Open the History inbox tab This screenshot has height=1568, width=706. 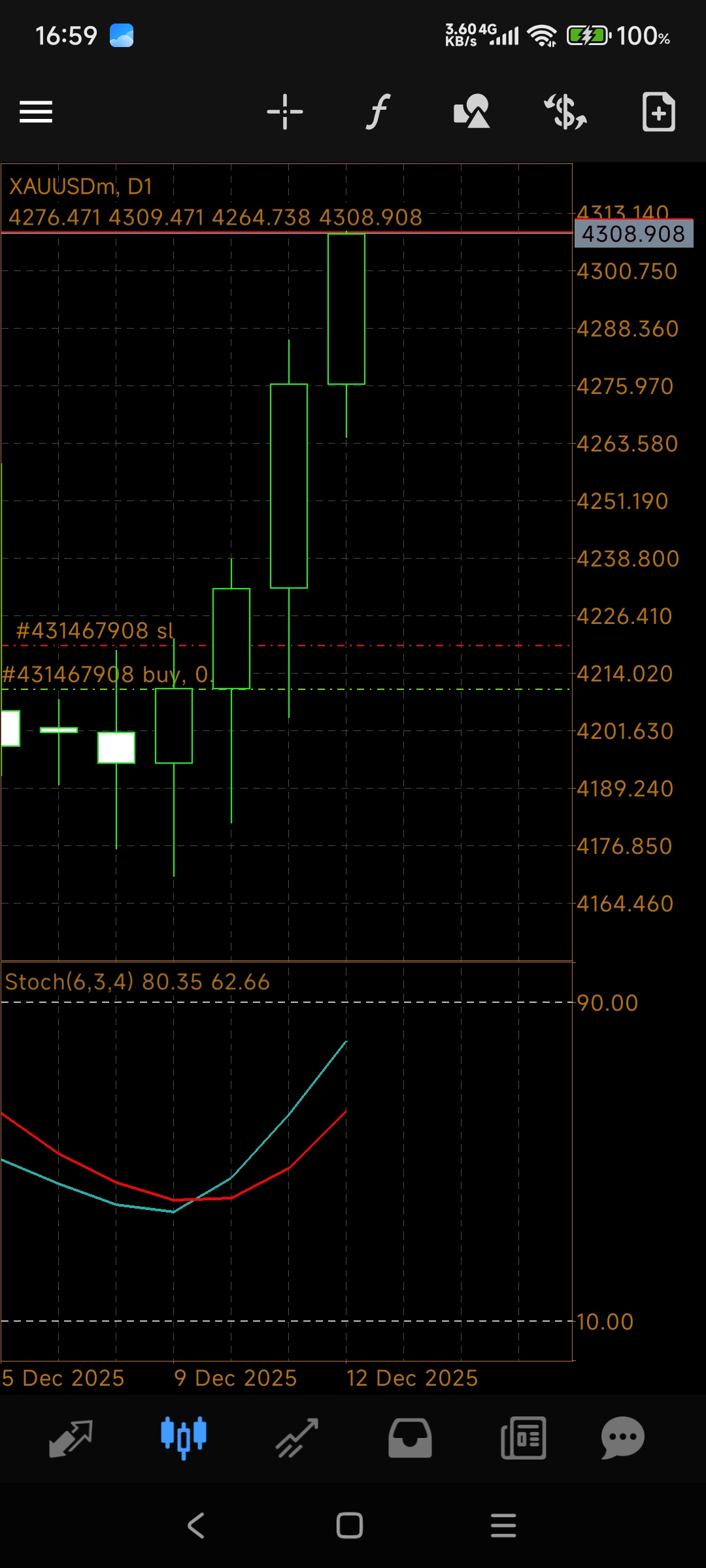pos(410,1438)
